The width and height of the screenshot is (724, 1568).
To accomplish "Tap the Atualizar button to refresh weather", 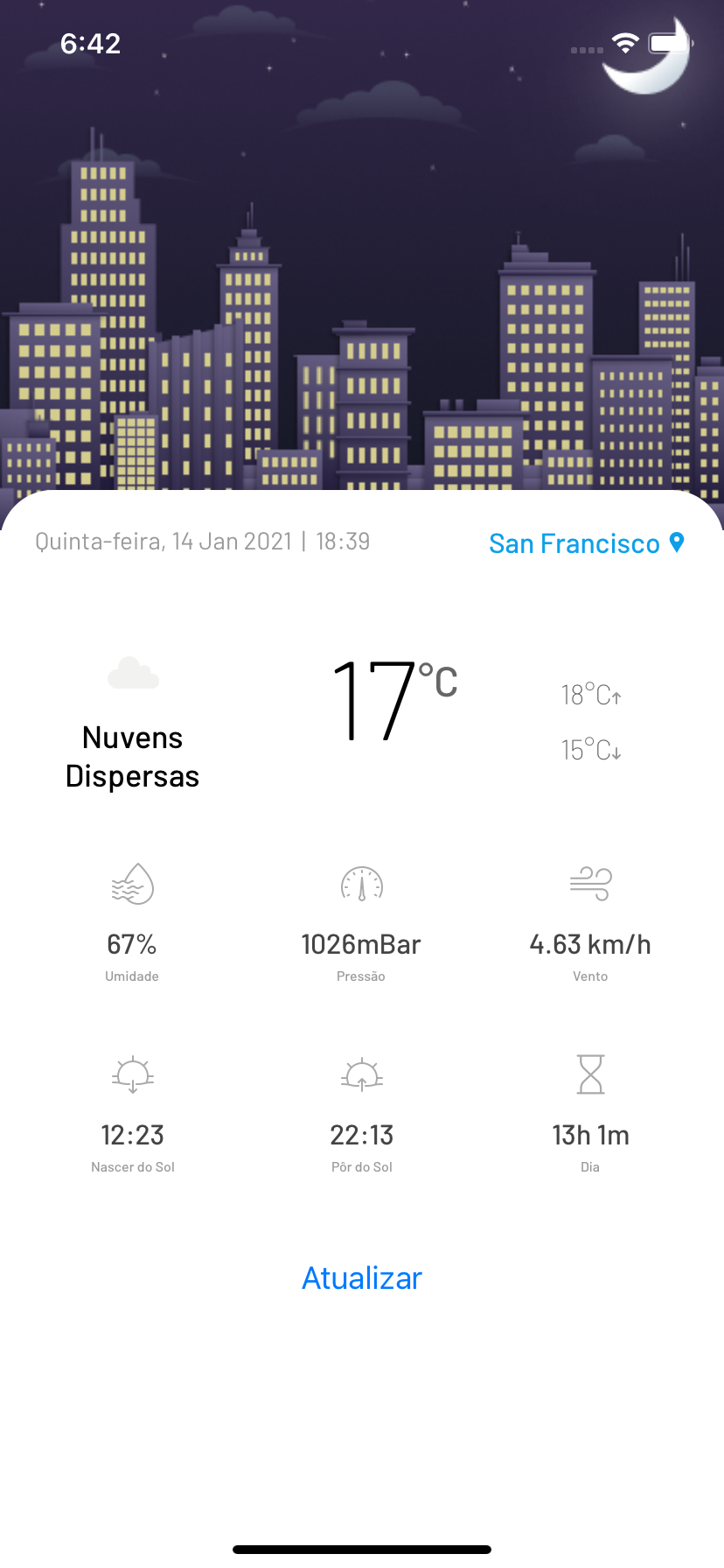I will 362,1278.
